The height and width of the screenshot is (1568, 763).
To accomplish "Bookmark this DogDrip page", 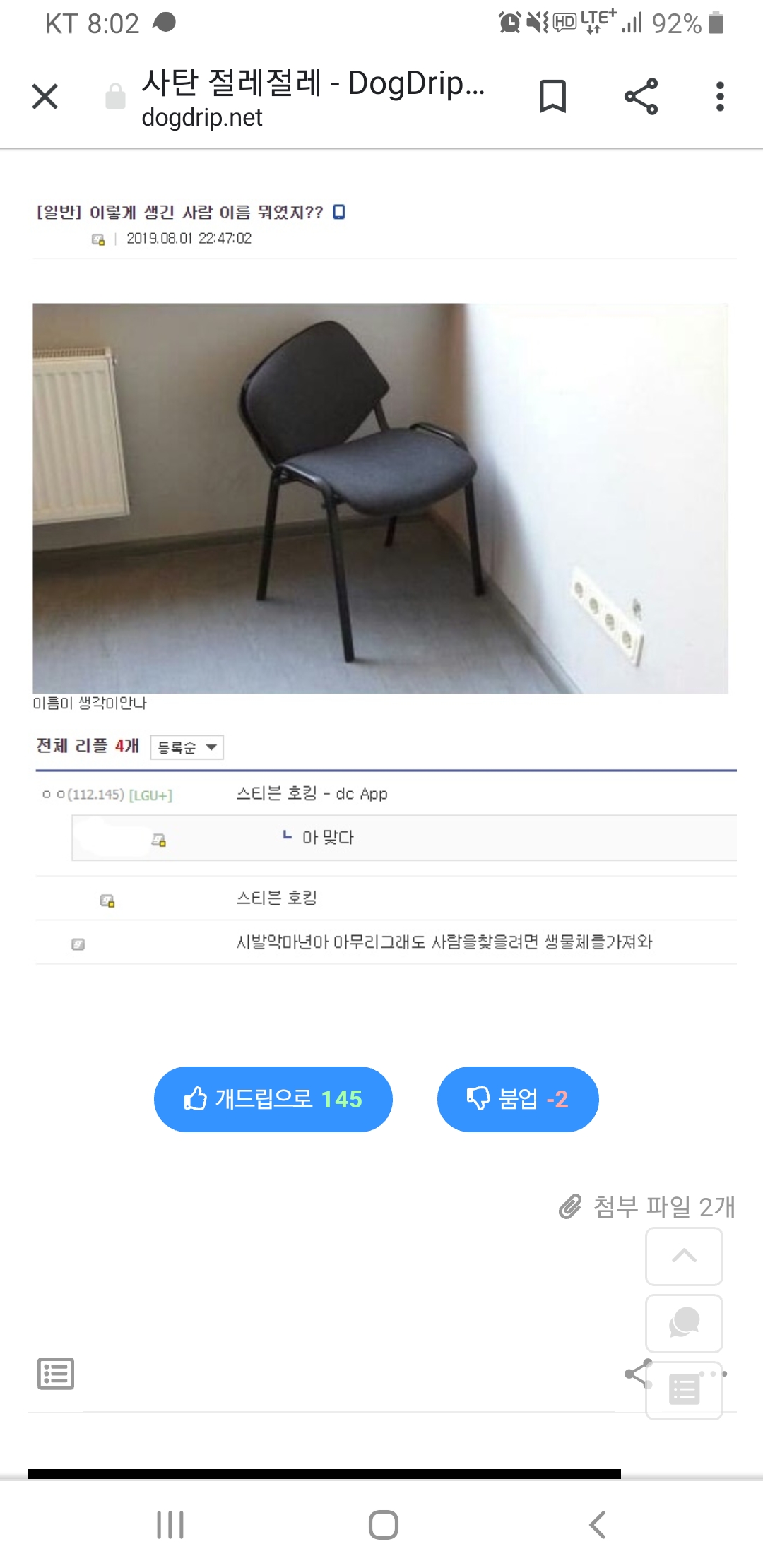I will tap(552, 96).
